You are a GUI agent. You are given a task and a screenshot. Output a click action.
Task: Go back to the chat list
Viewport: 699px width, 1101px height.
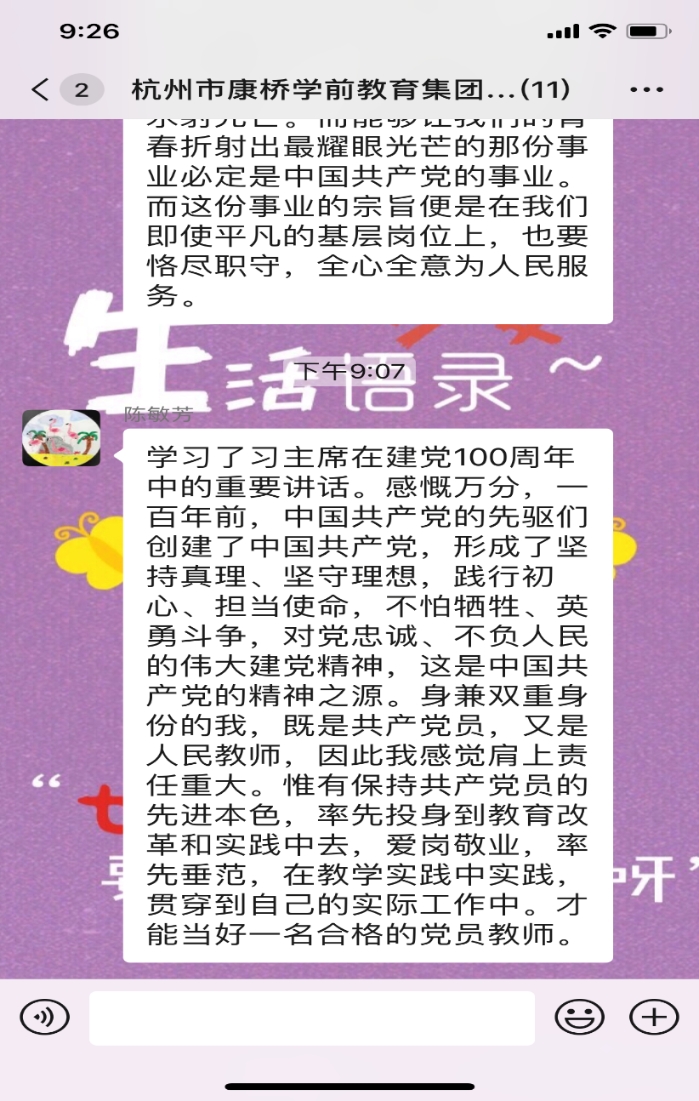40,90
